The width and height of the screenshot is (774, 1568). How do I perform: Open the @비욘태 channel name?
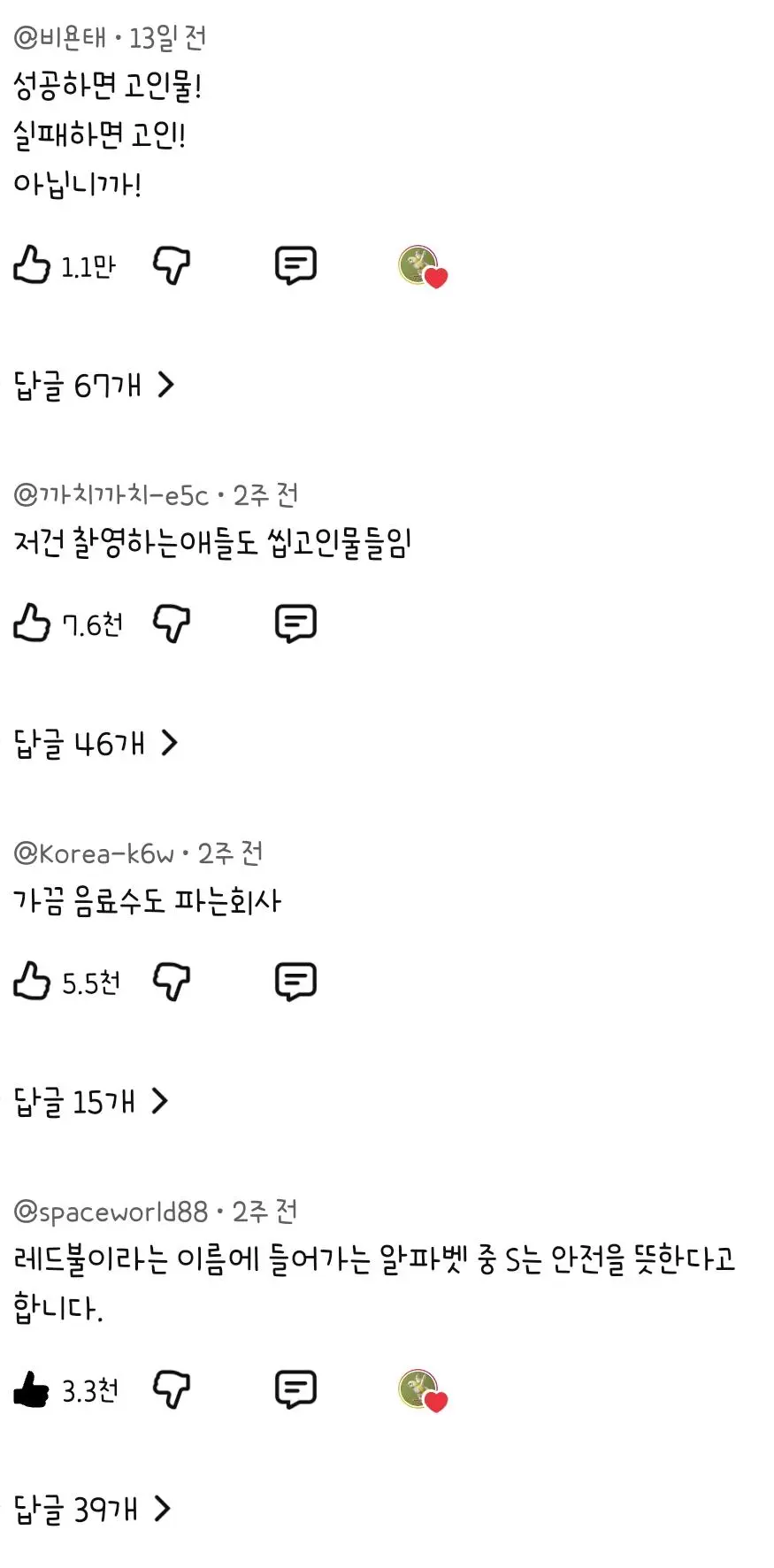pos(60,38)
